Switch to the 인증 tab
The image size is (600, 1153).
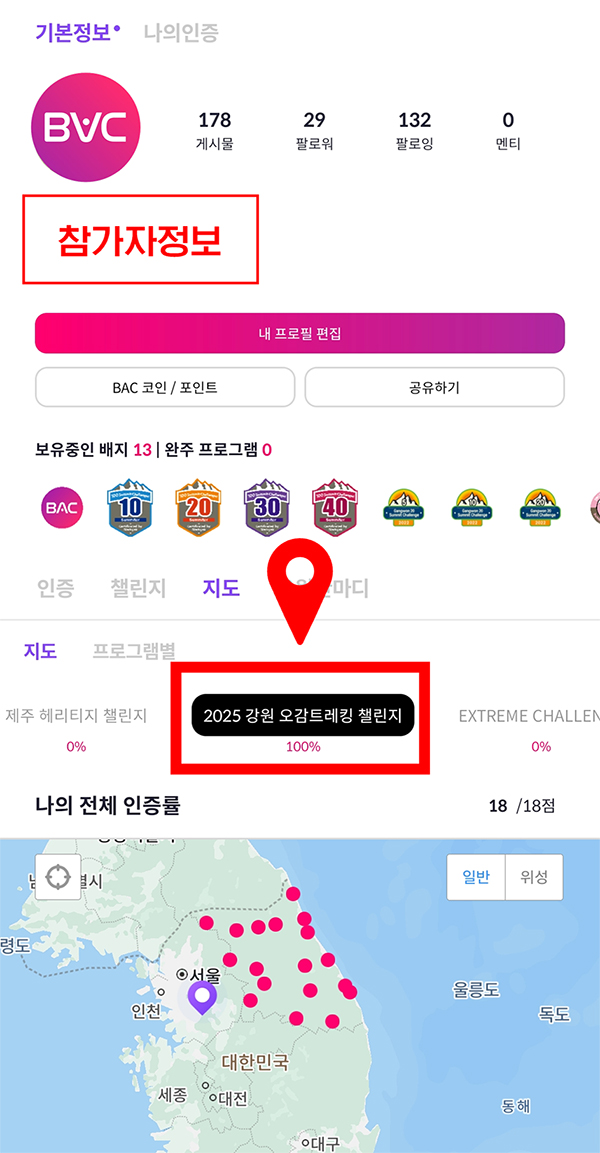click(55, 588)
